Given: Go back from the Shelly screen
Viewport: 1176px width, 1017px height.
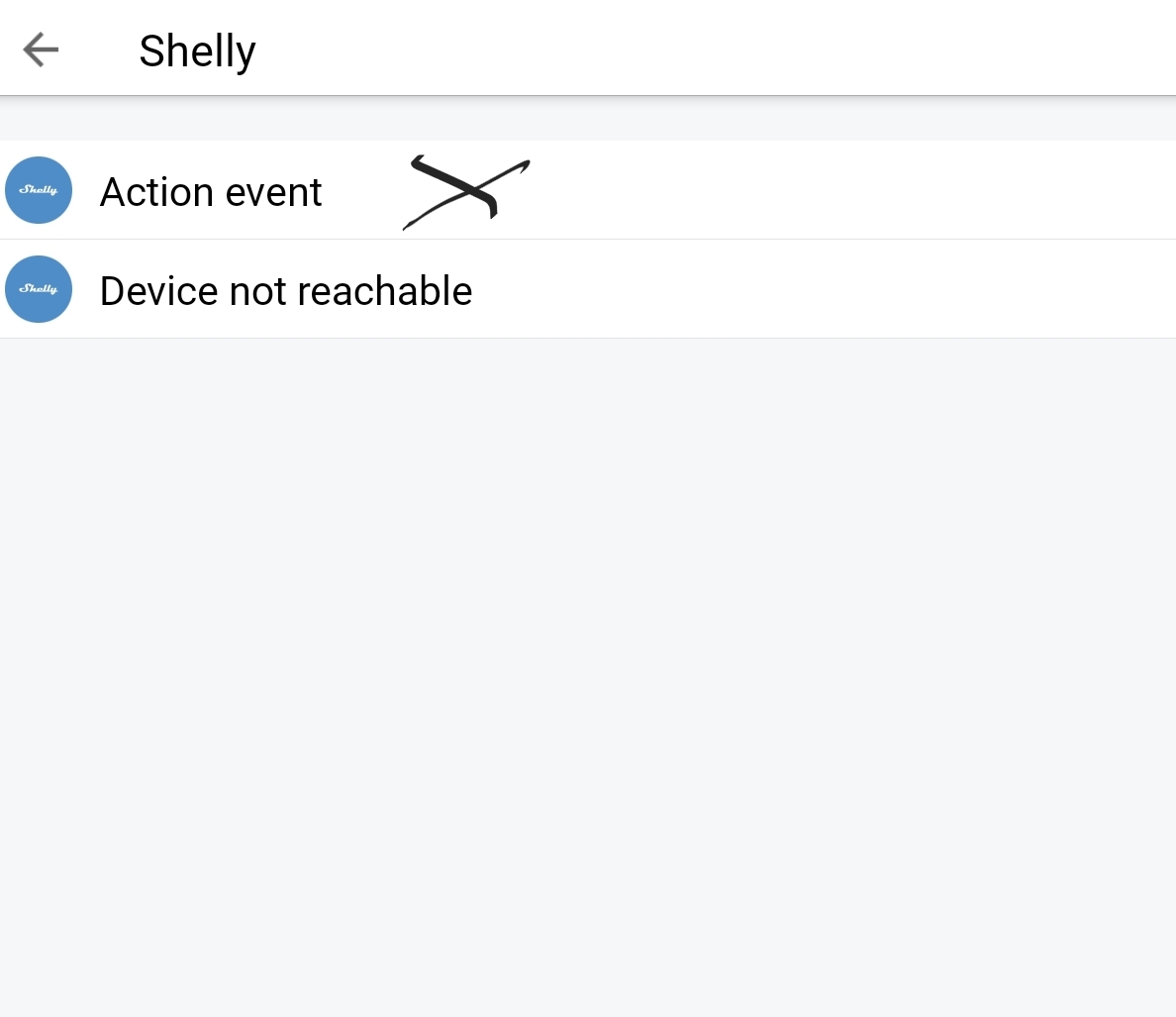Looking at the screenshot, I should [x=41, y=50].
